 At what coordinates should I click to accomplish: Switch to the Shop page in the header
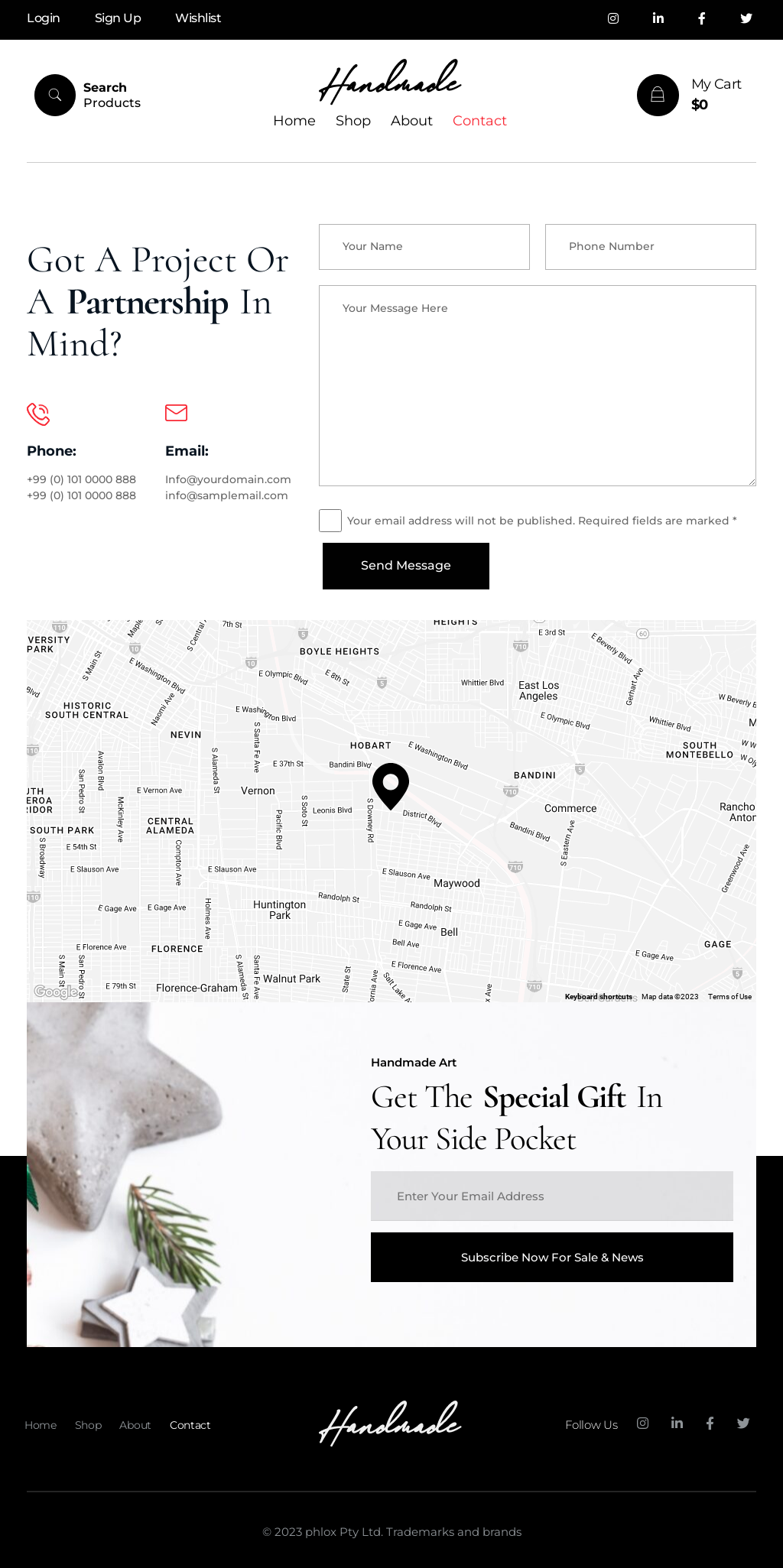[353, 121]
